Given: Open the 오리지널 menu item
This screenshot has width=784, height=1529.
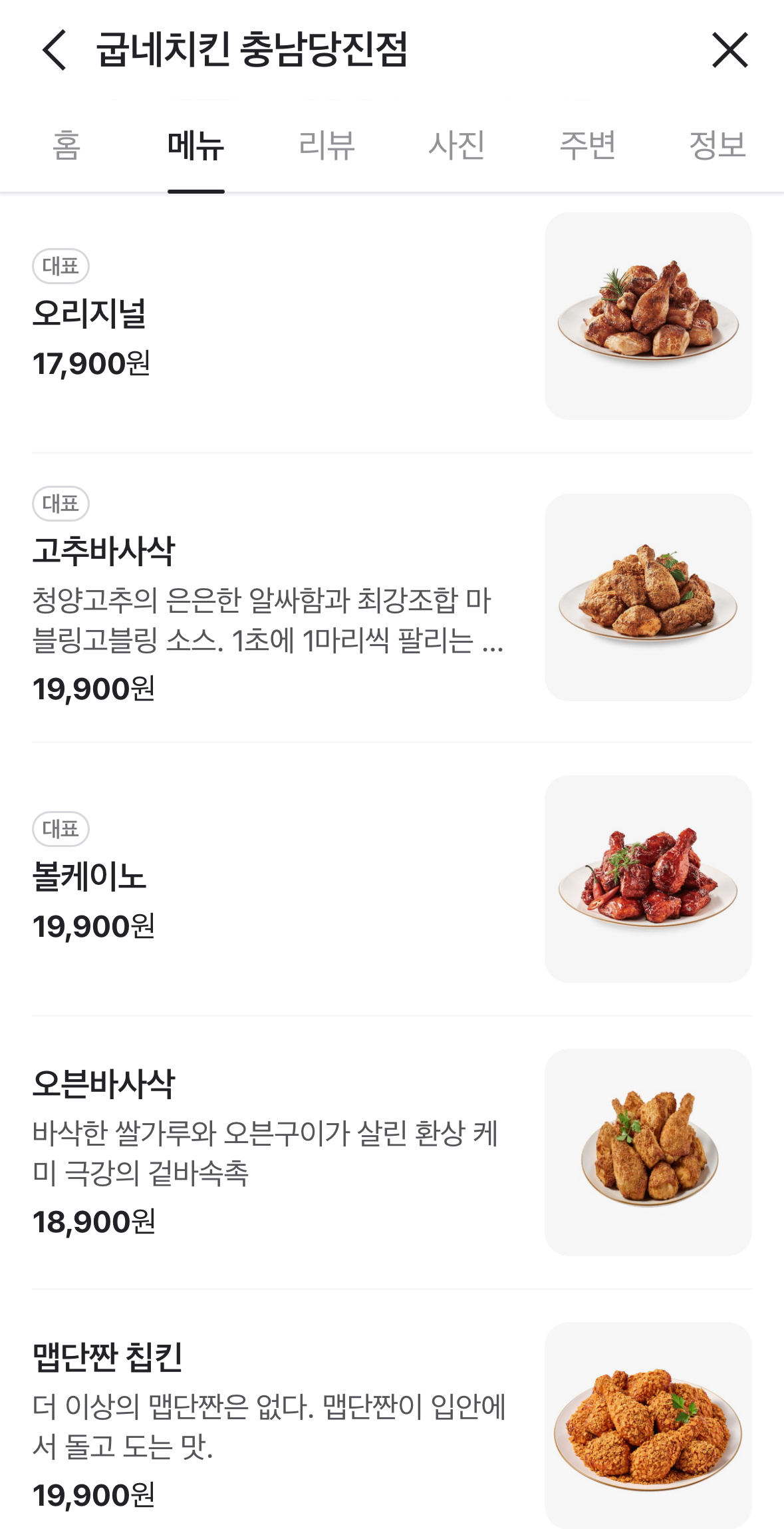Looking at the screenshot, I should click(x=89, y=313).
